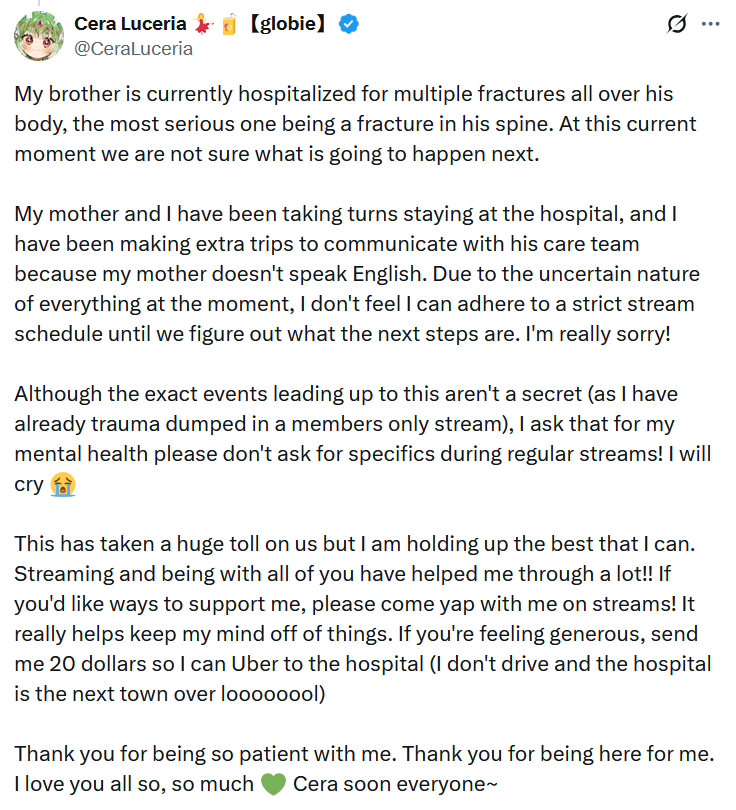Tap the Grok icon beside the post

[x=677, y=25]
